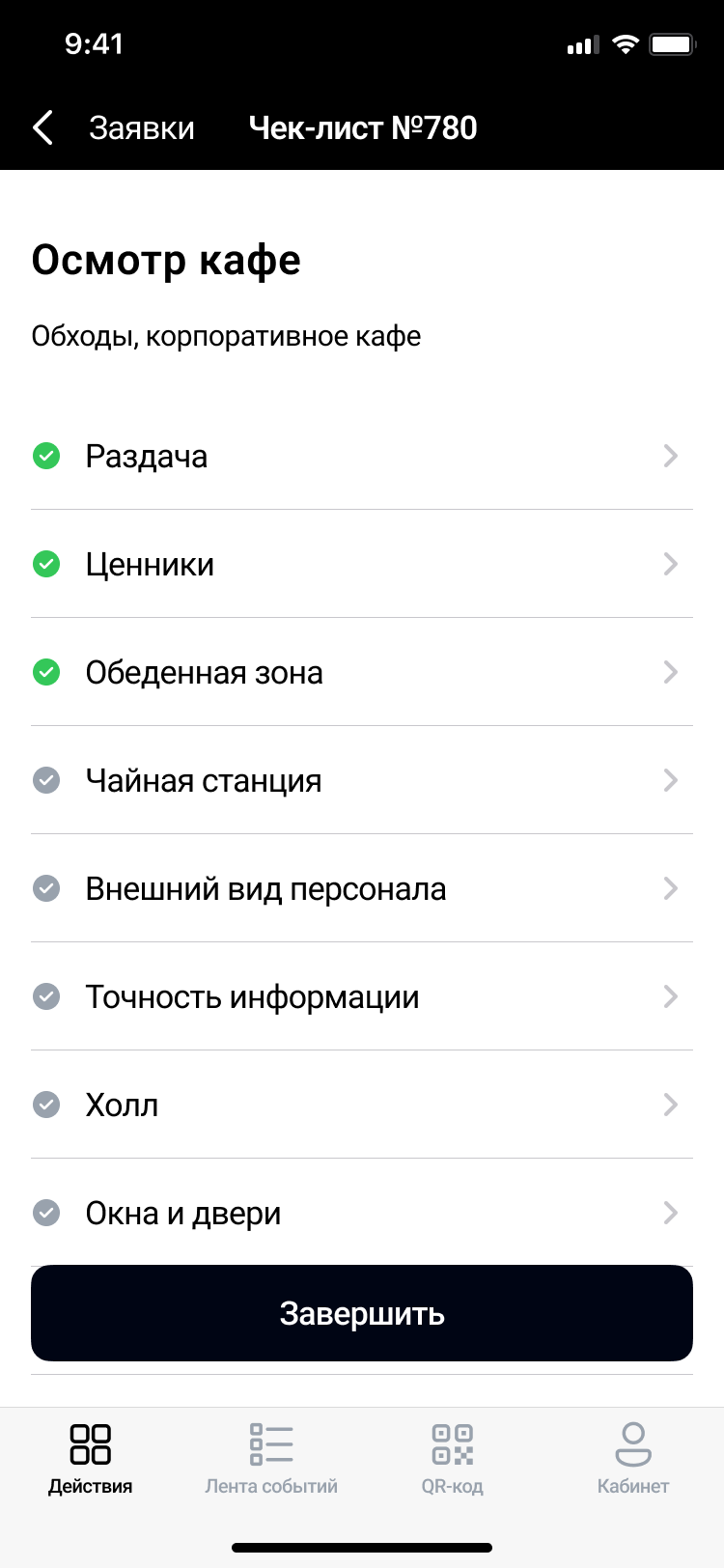Open the Раздача checklist item
This screenshot has height=1568, width=724.
click(361, 456)
